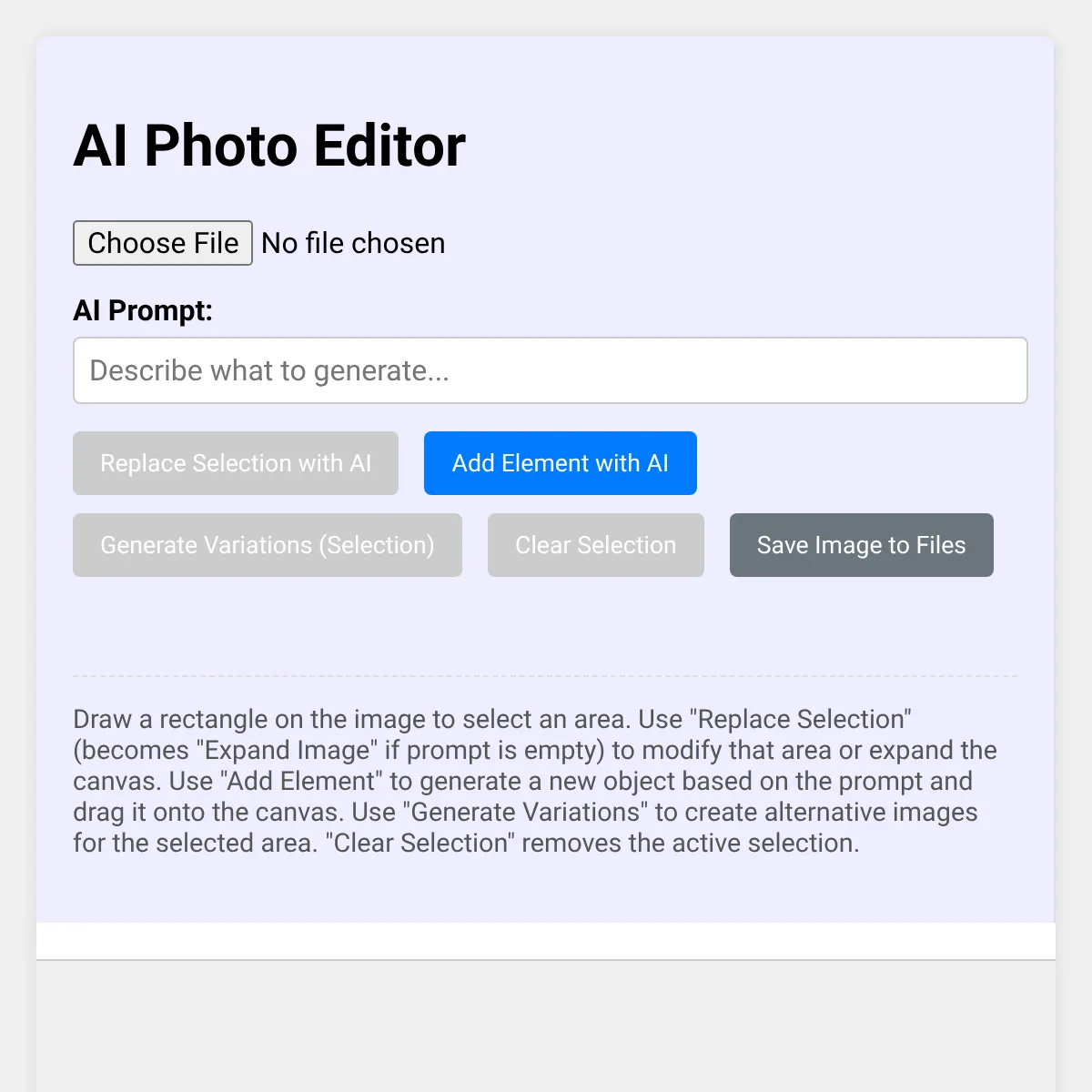
Task: Tap Generate Variations (Selection)
Action: [x=268, y=545]
